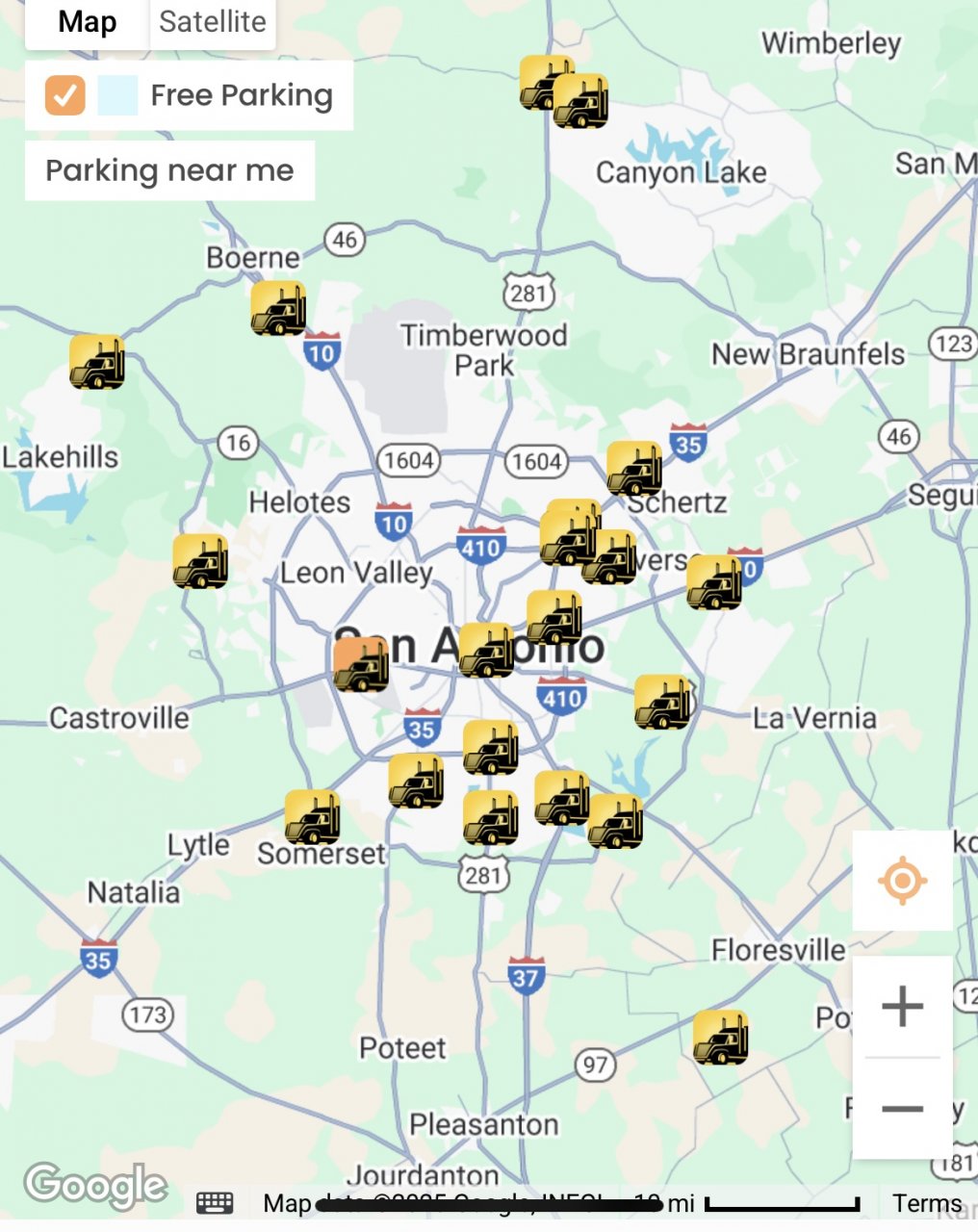This screenshot has height=1232, width=978.
Task: Open the truck marker south of Floresville
Action: pyautogui.click(x=720, y=1037)
